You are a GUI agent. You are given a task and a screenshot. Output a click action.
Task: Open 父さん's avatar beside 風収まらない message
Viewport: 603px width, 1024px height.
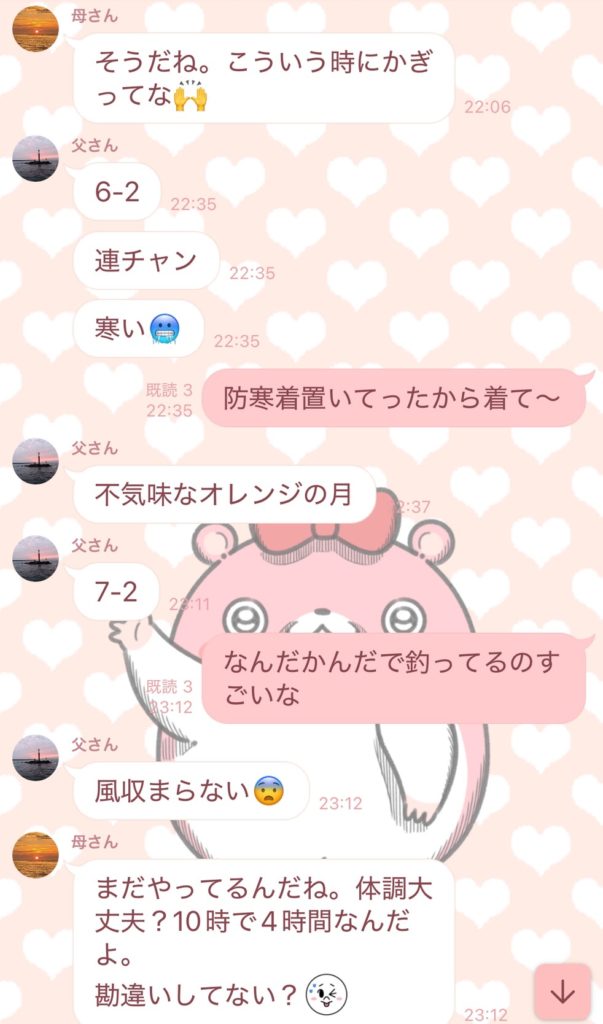click(35, 757)
